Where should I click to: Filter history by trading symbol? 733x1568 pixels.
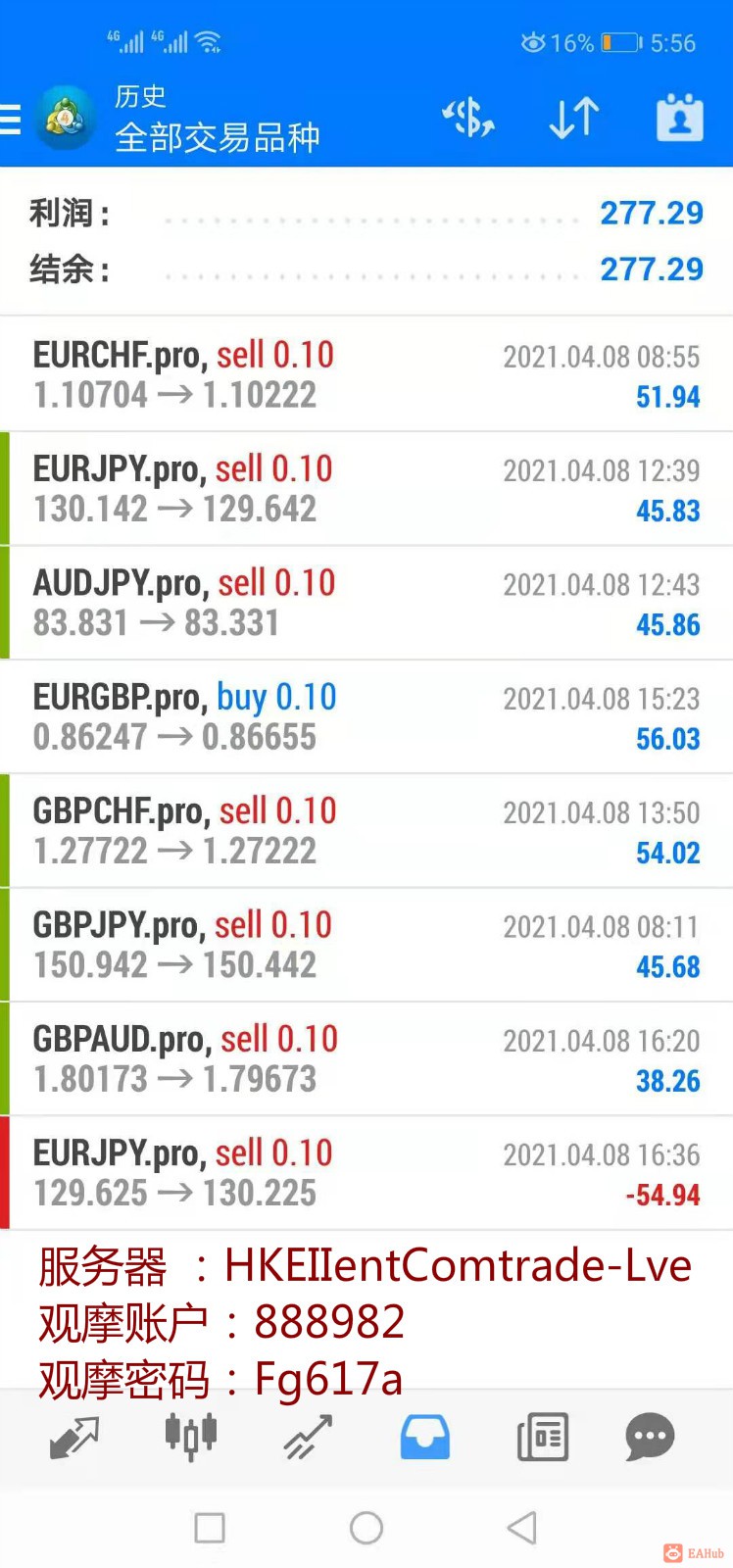click(x=468, y=119)
